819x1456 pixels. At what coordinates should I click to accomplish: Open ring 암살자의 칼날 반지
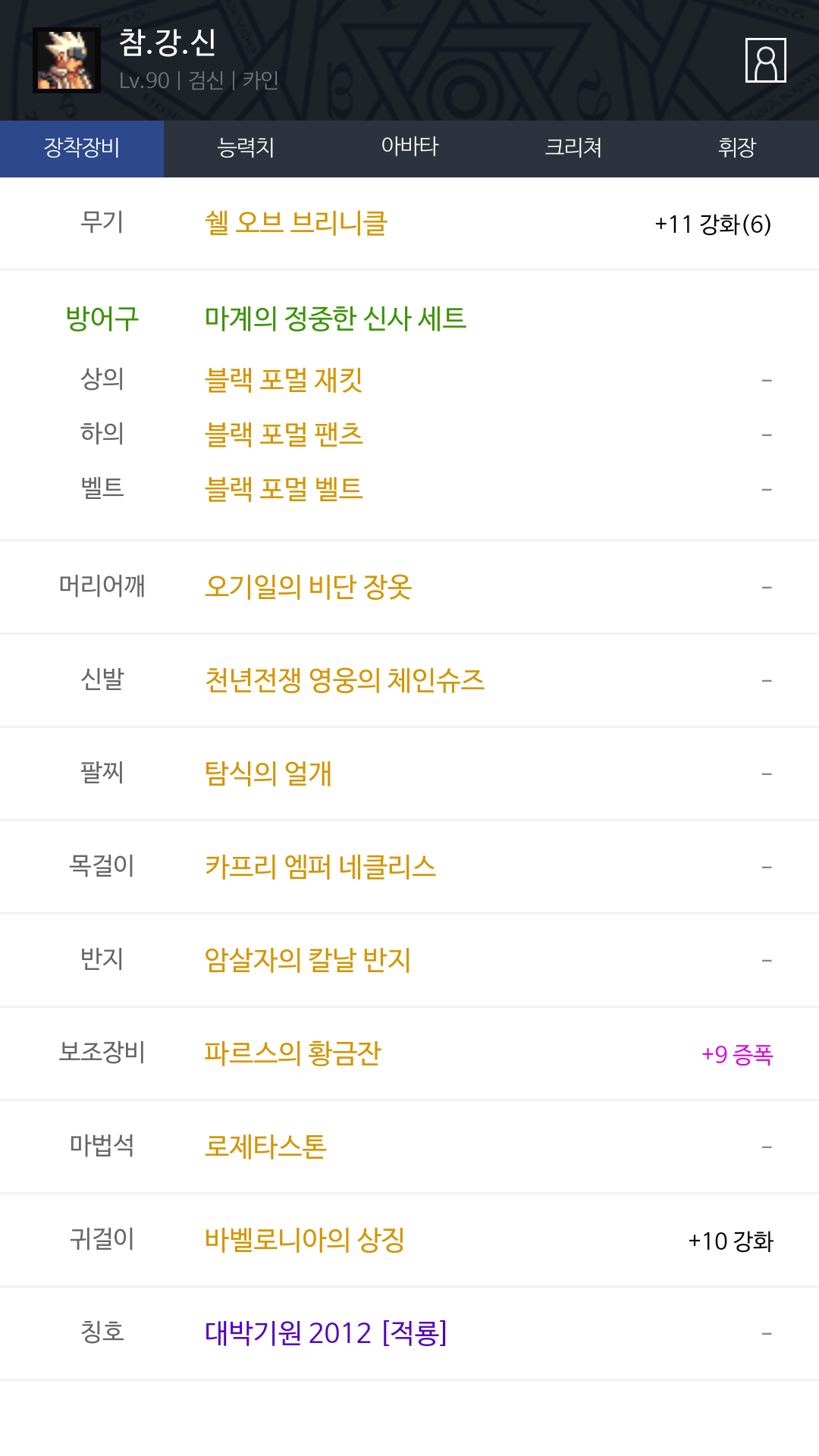point(308,960)
